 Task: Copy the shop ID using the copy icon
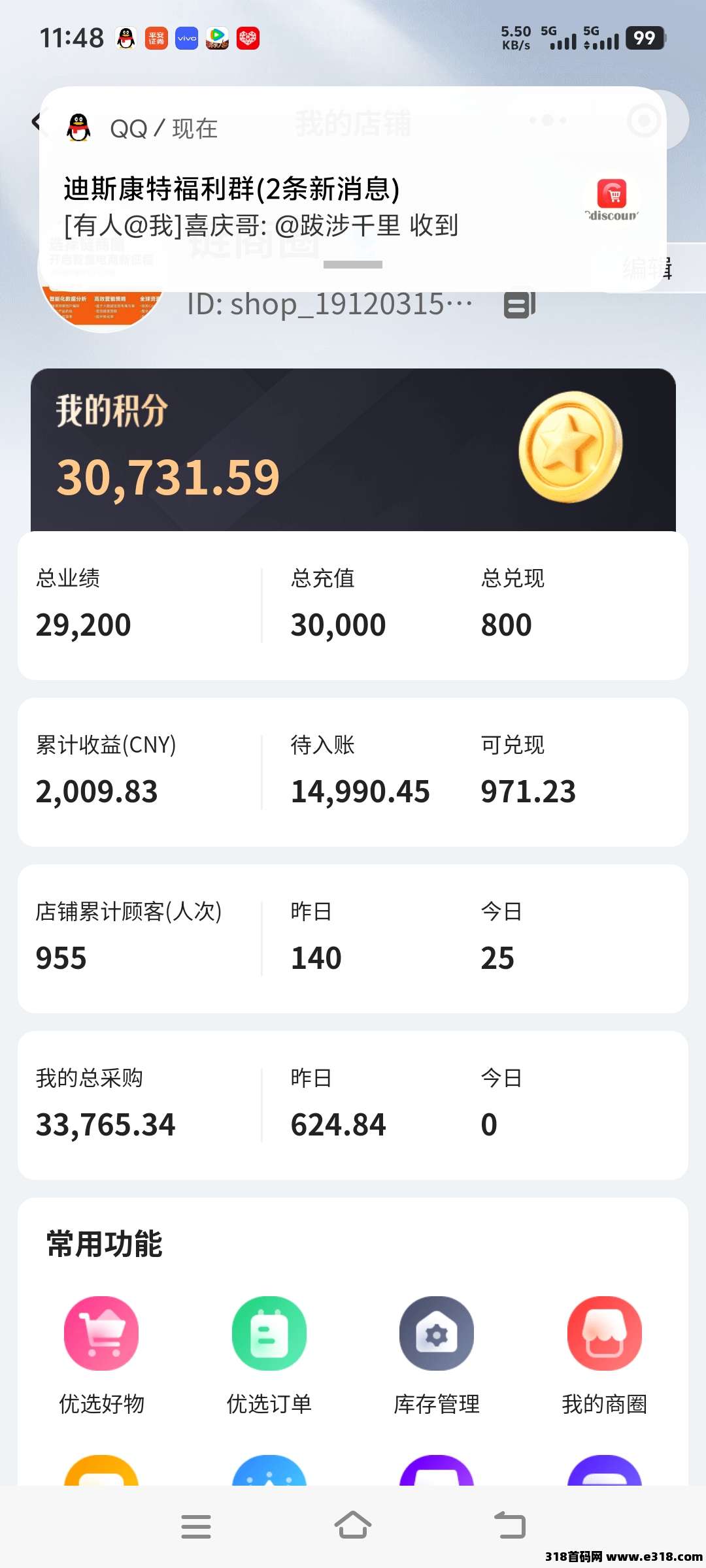(x=520, y=304)
